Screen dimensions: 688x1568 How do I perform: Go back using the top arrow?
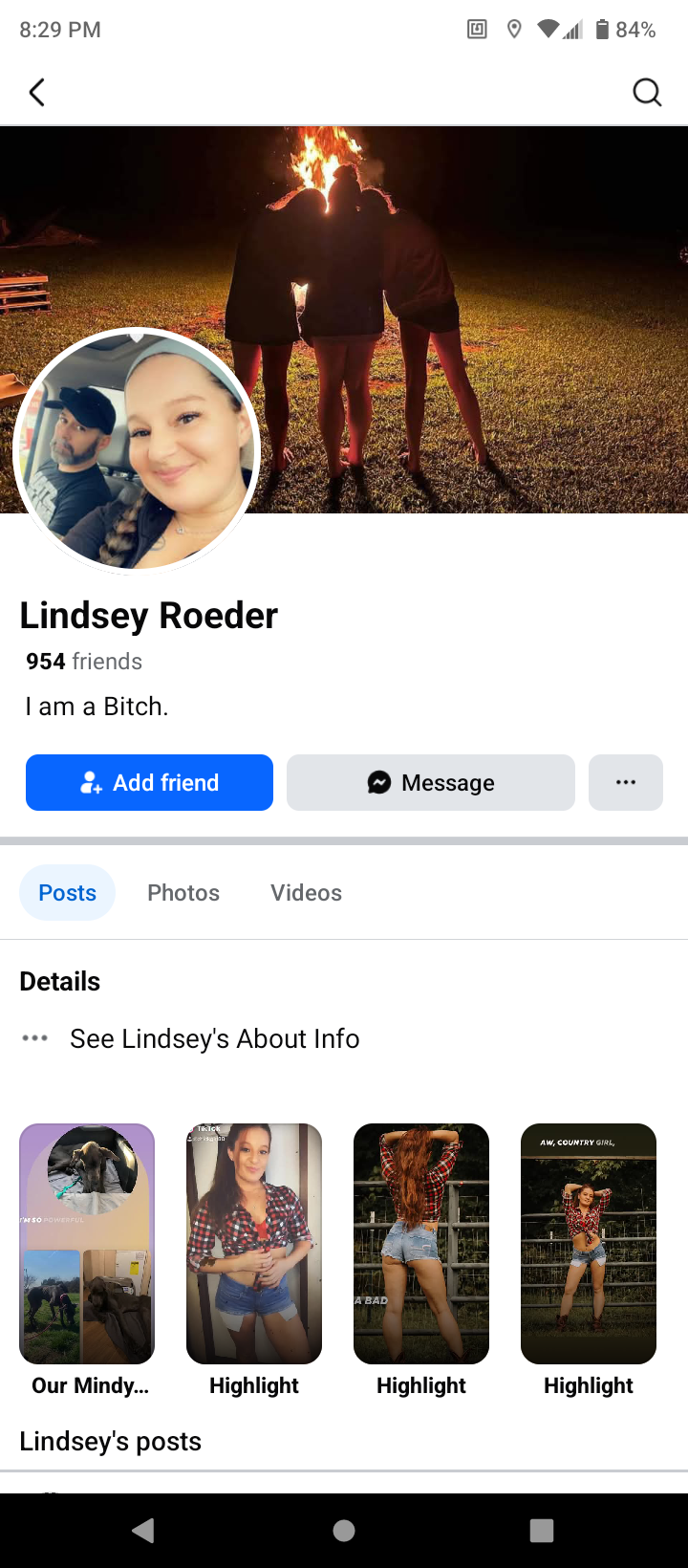pyautogui.click(x=37, y=93)
